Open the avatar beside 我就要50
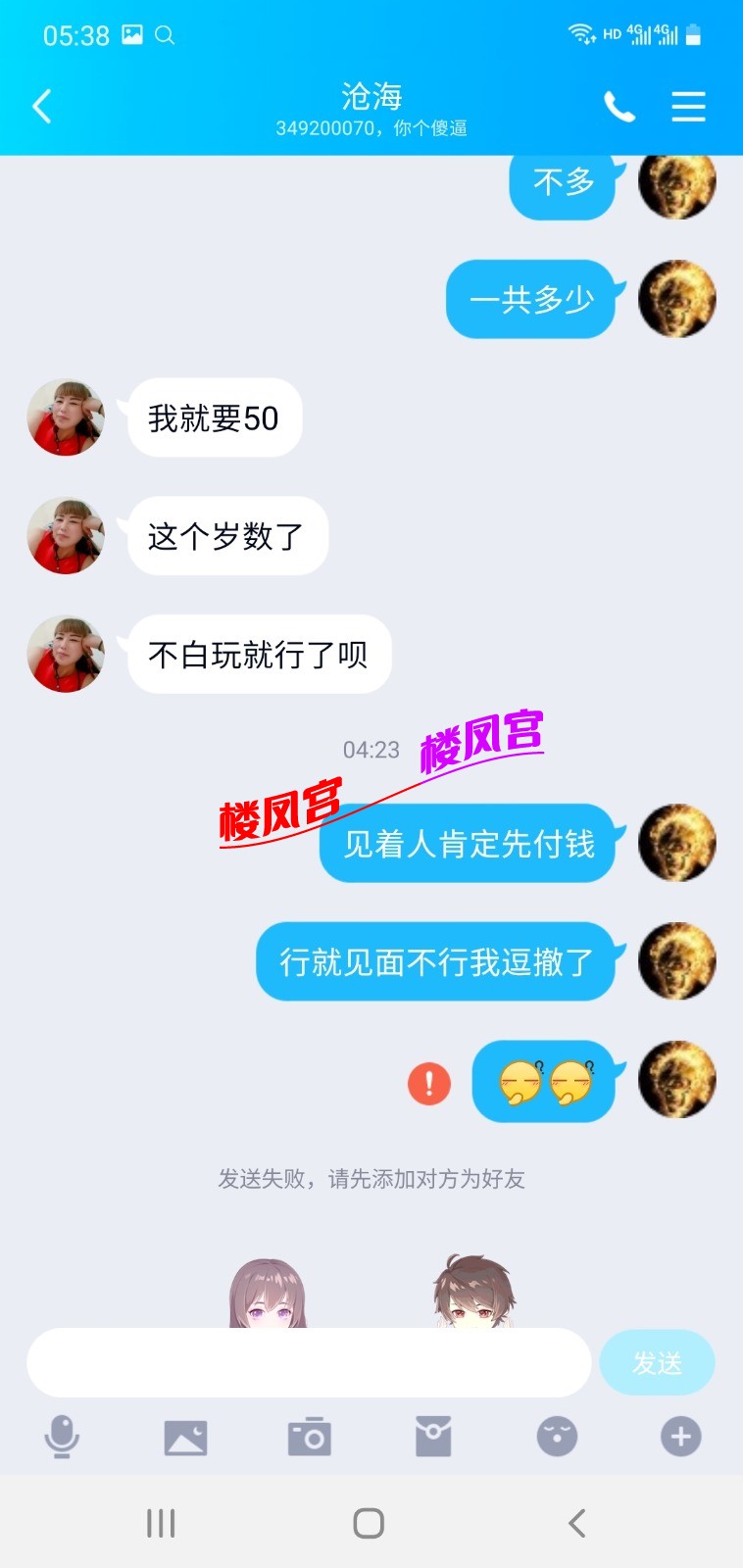 (66, 418)
